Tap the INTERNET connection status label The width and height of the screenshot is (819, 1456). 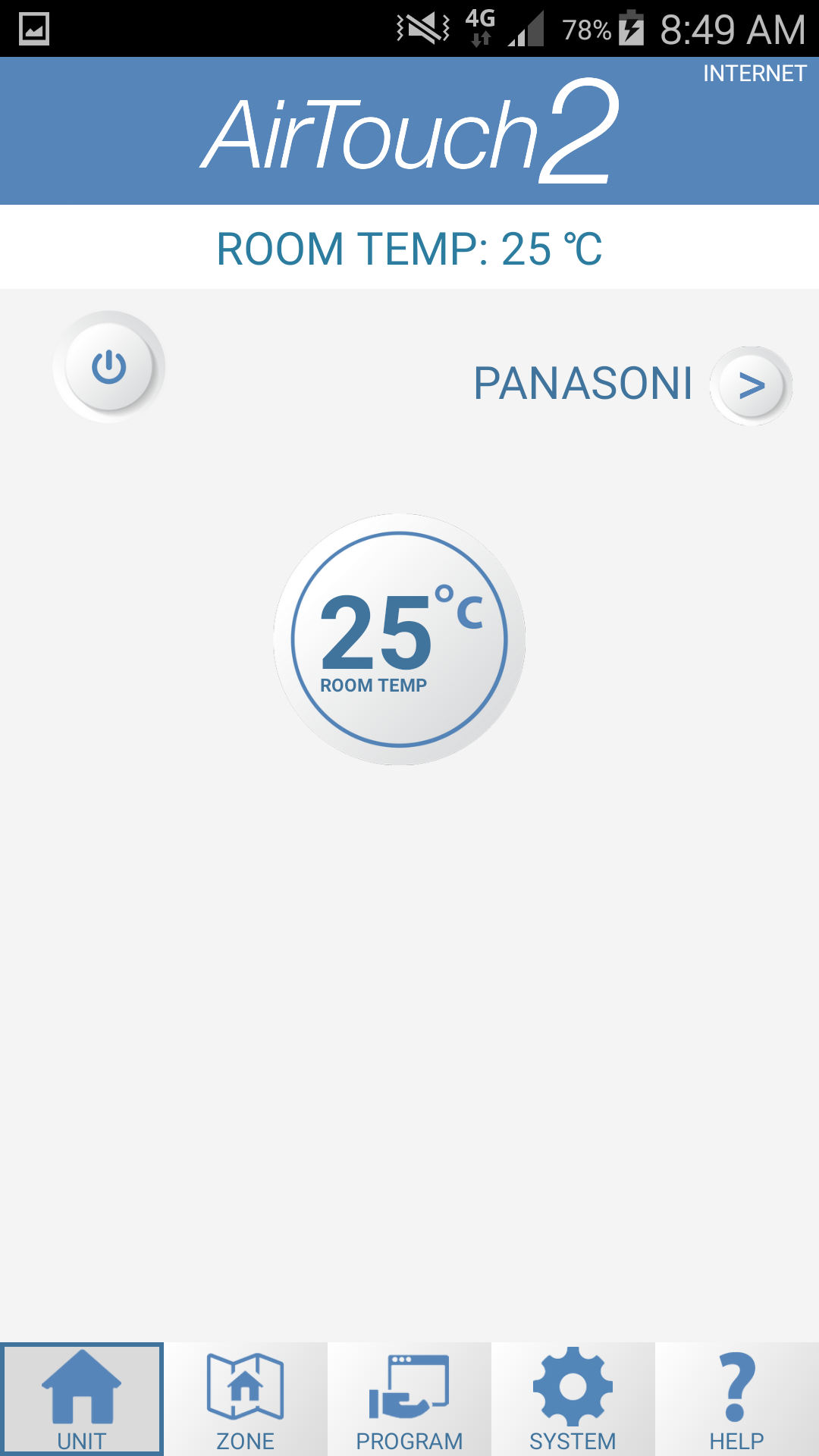755,74
